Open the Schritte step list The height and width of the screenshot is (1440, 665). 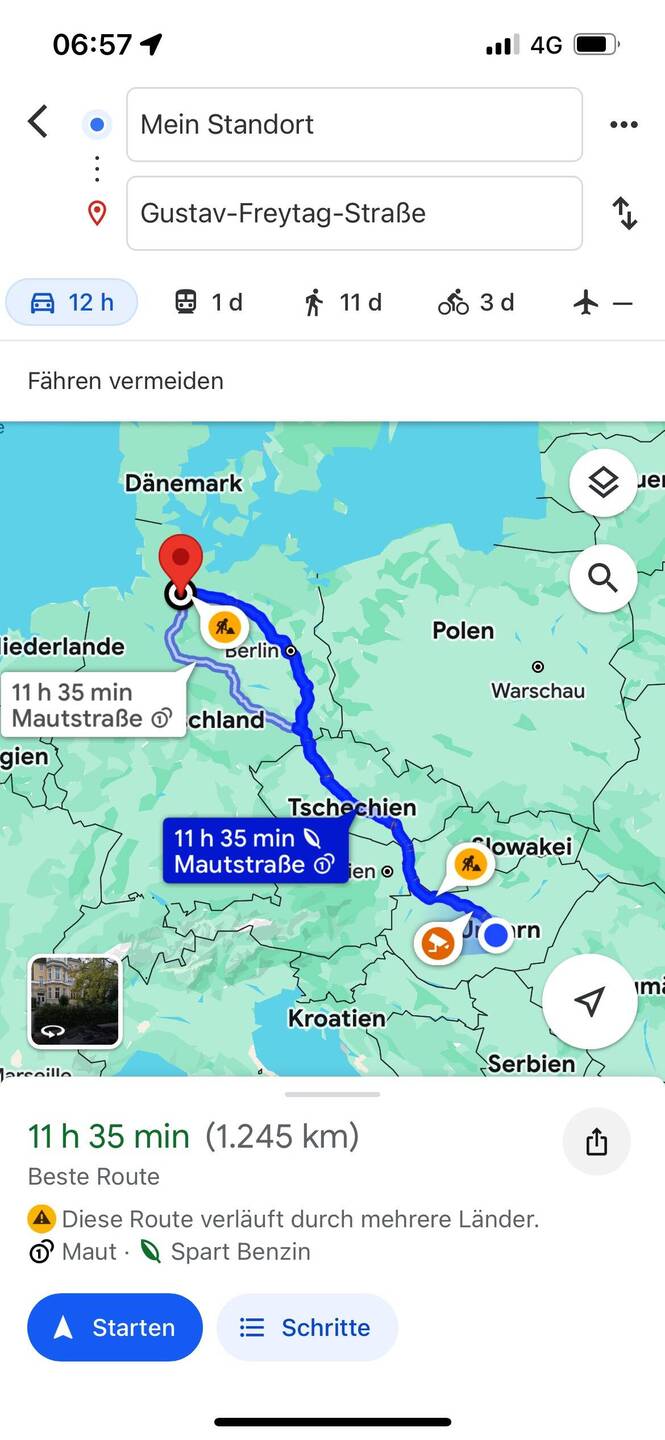click(307, 1327)
